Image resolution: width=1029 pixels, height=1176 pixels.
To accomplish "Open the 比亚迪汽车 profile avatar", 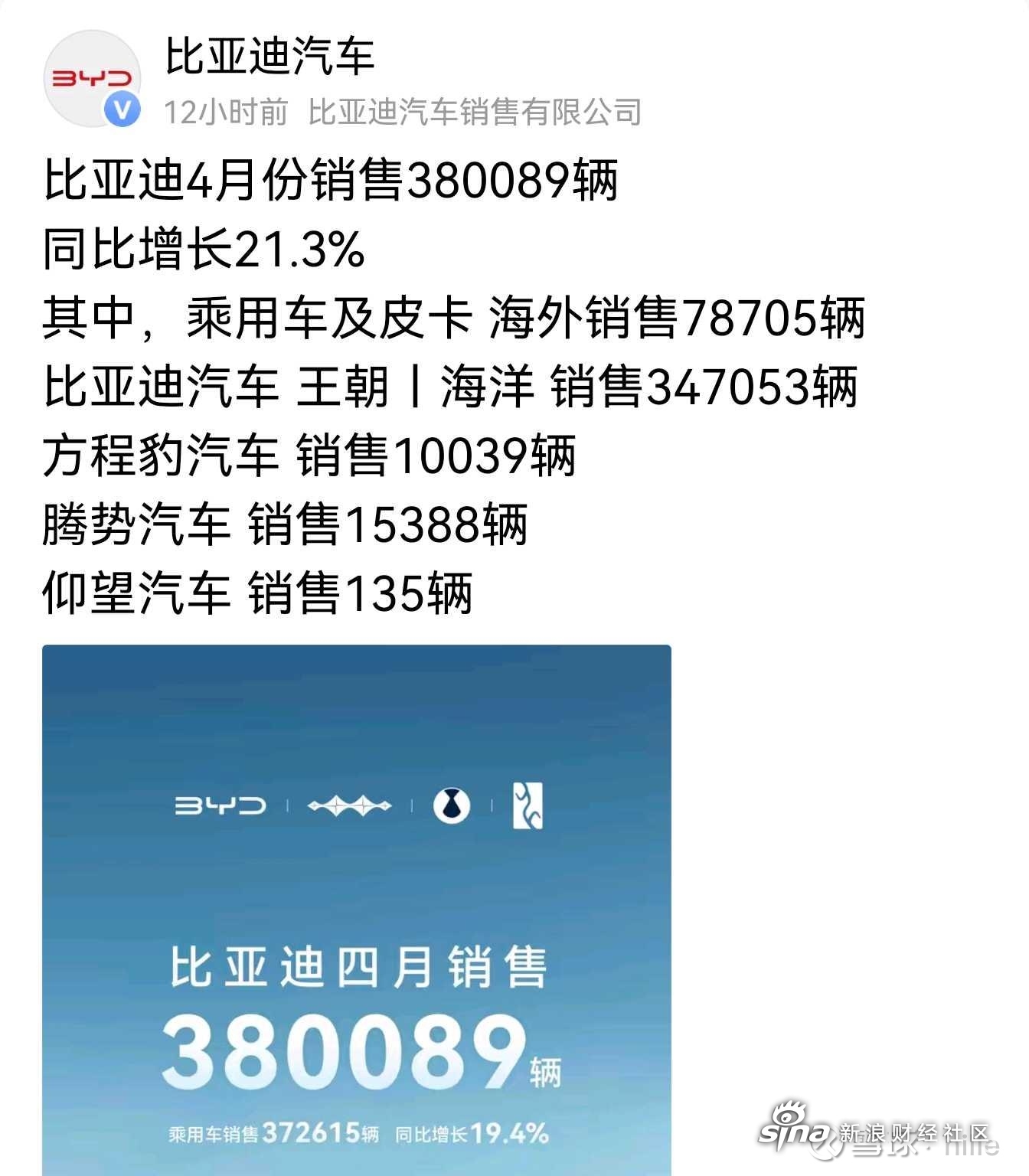I will tap(92, 79).
